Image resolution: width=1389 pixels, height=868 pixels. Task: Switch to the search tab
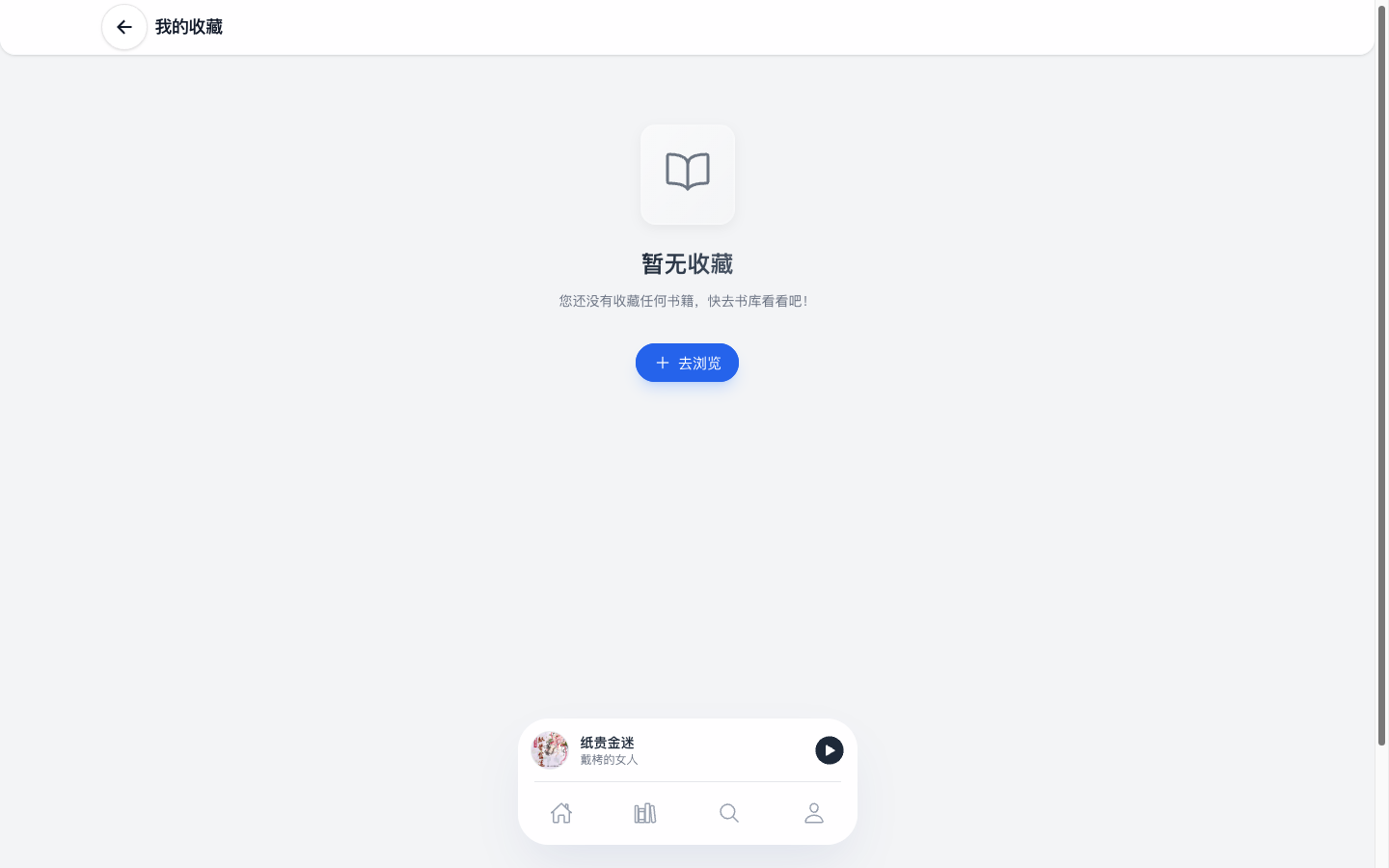point(729,813)
